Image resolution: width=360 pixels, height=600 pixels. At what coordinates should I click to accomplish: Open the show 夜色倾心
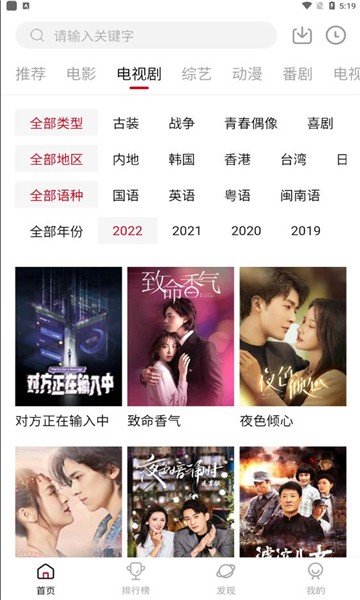coord(293,347)
